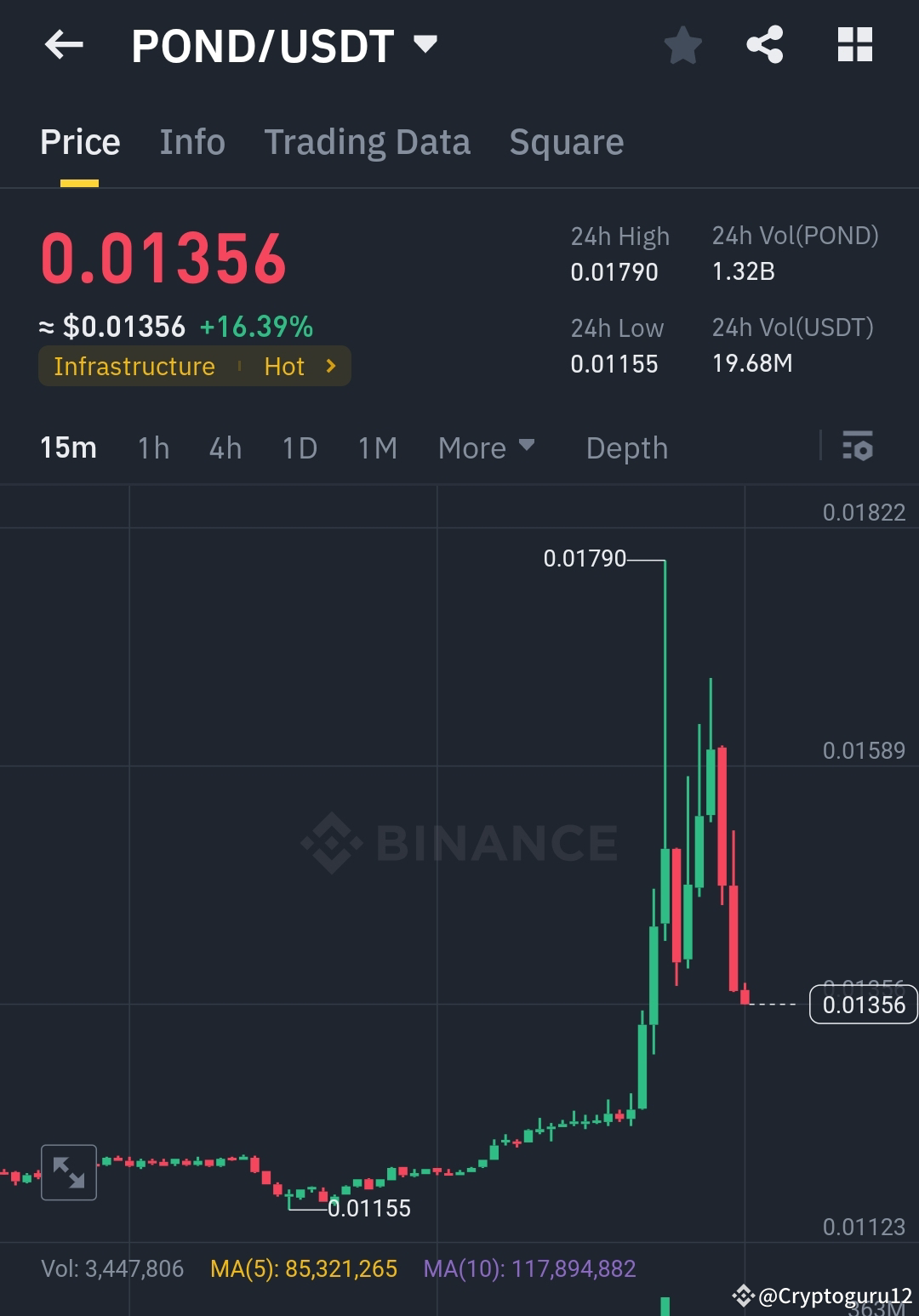919x1316 pixels.
Task: Click the MA(5) indicator label
Action: click(x=303, y=1268)
